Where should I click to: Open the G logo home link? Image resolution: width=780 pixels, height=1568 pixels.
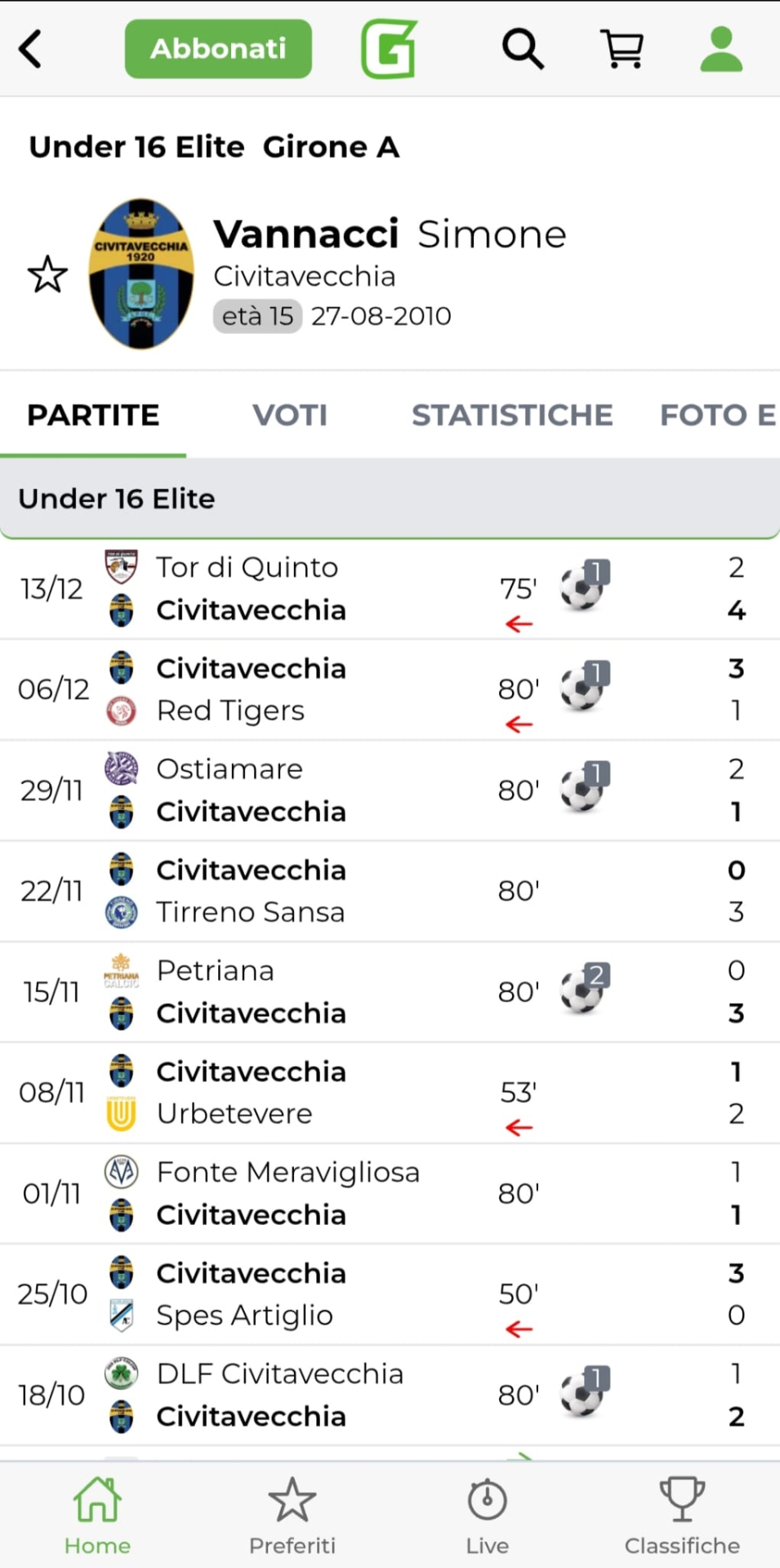point(390,49)
